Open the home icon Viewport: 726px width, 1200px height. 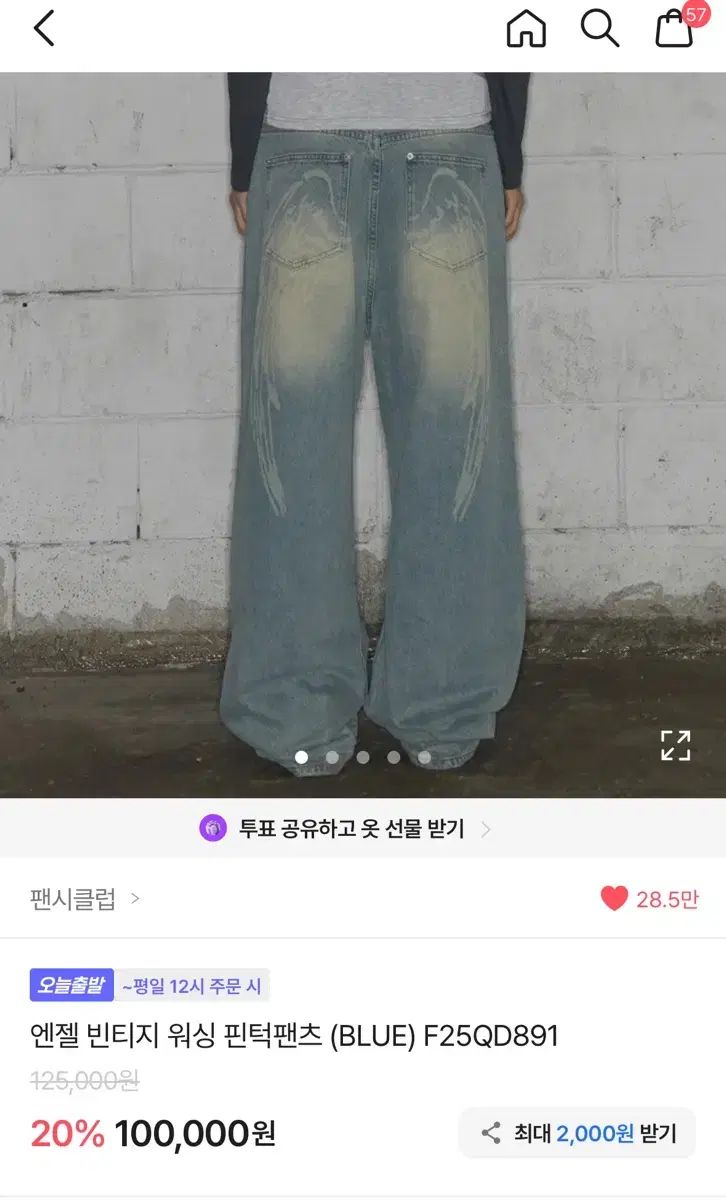pos(526,29)
